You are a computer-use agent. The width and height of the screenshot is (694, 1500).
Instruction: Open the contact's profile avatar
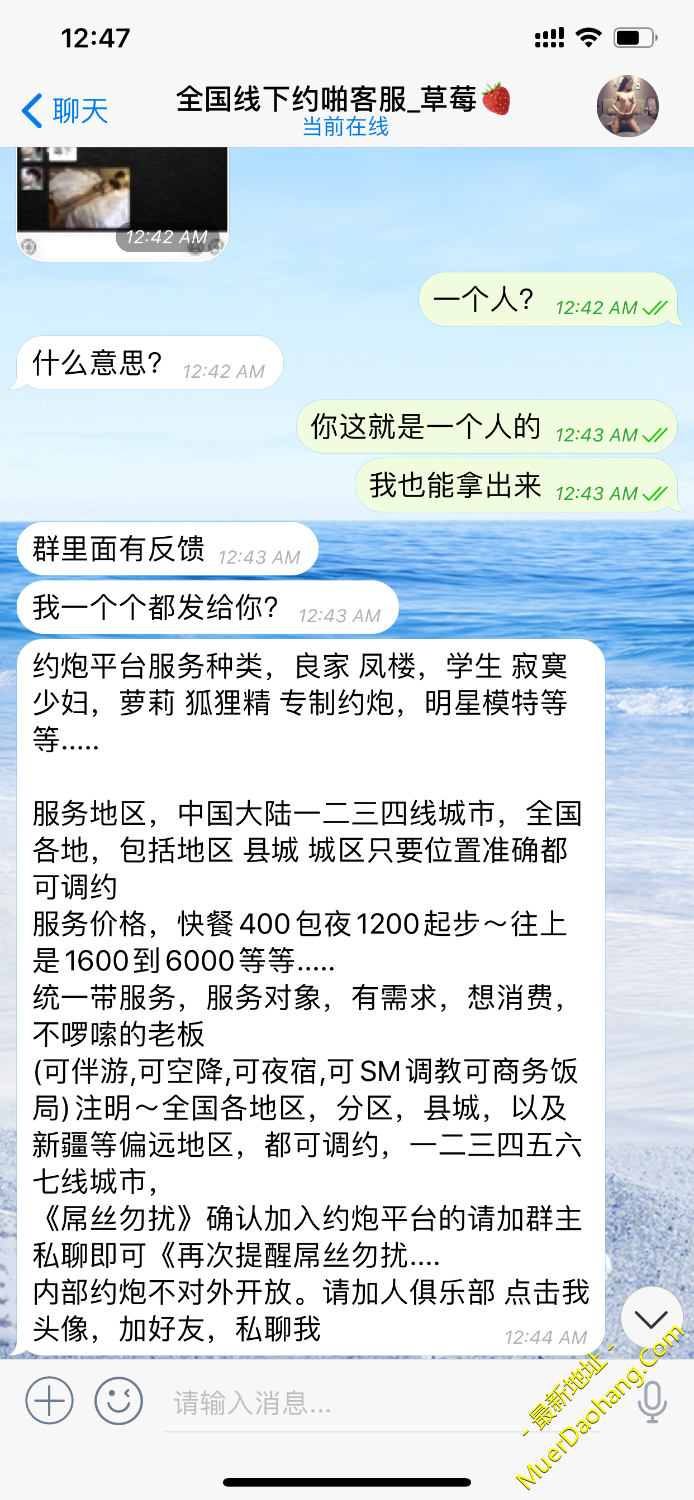click(x=627, y=106)
